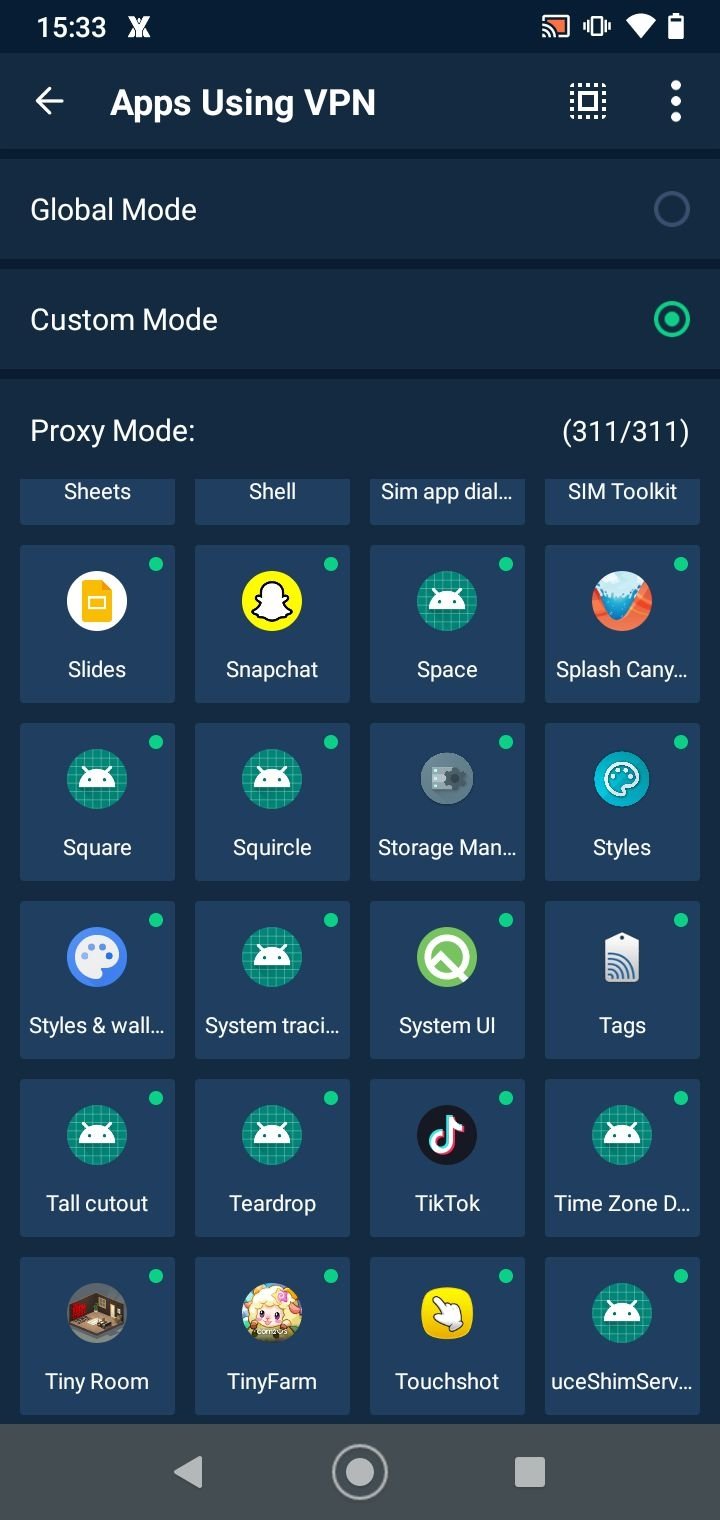This screenshot has height=1520, width=720.
Task: Toggle Slides app for VPN
Action: coord(97,623)
